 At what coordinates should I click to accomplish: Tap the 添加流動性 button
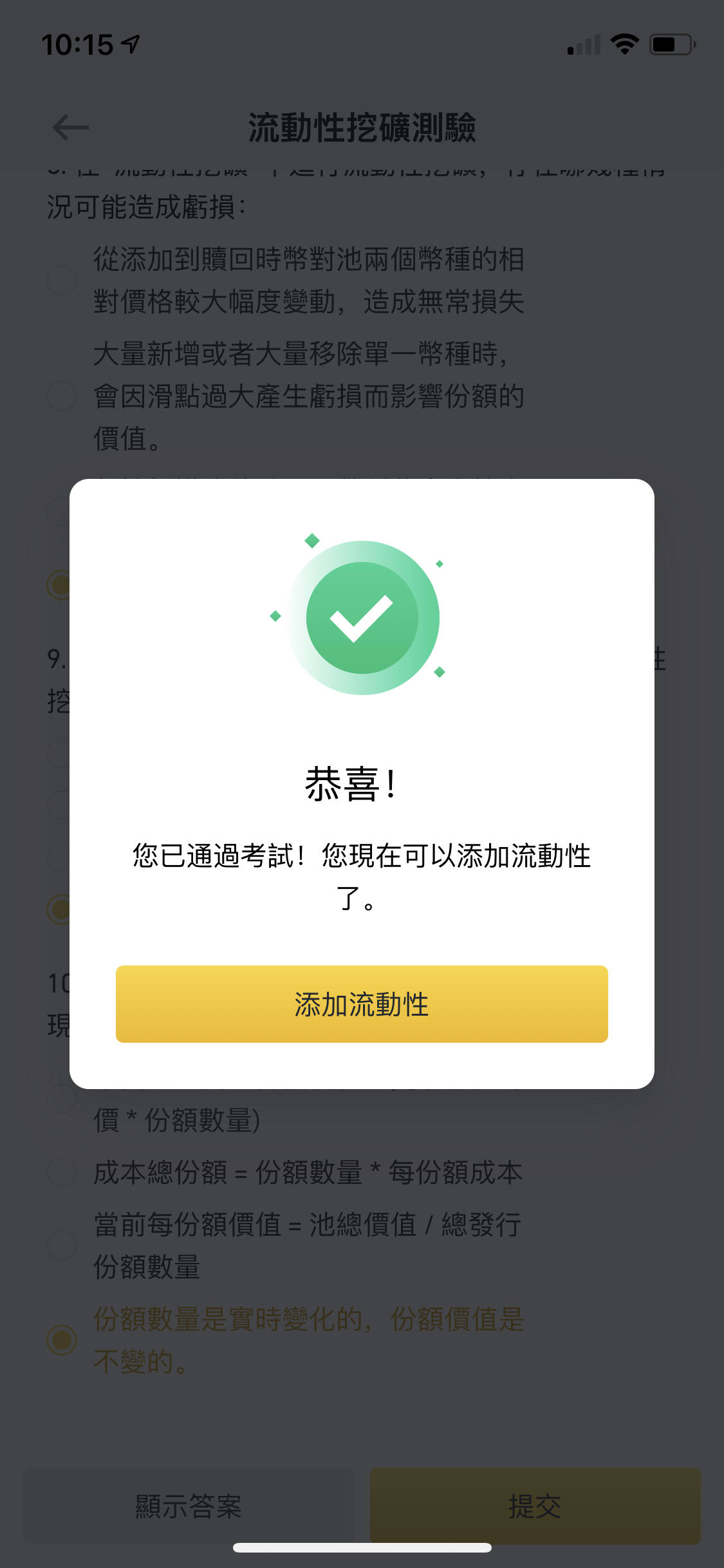point(362,1003)
